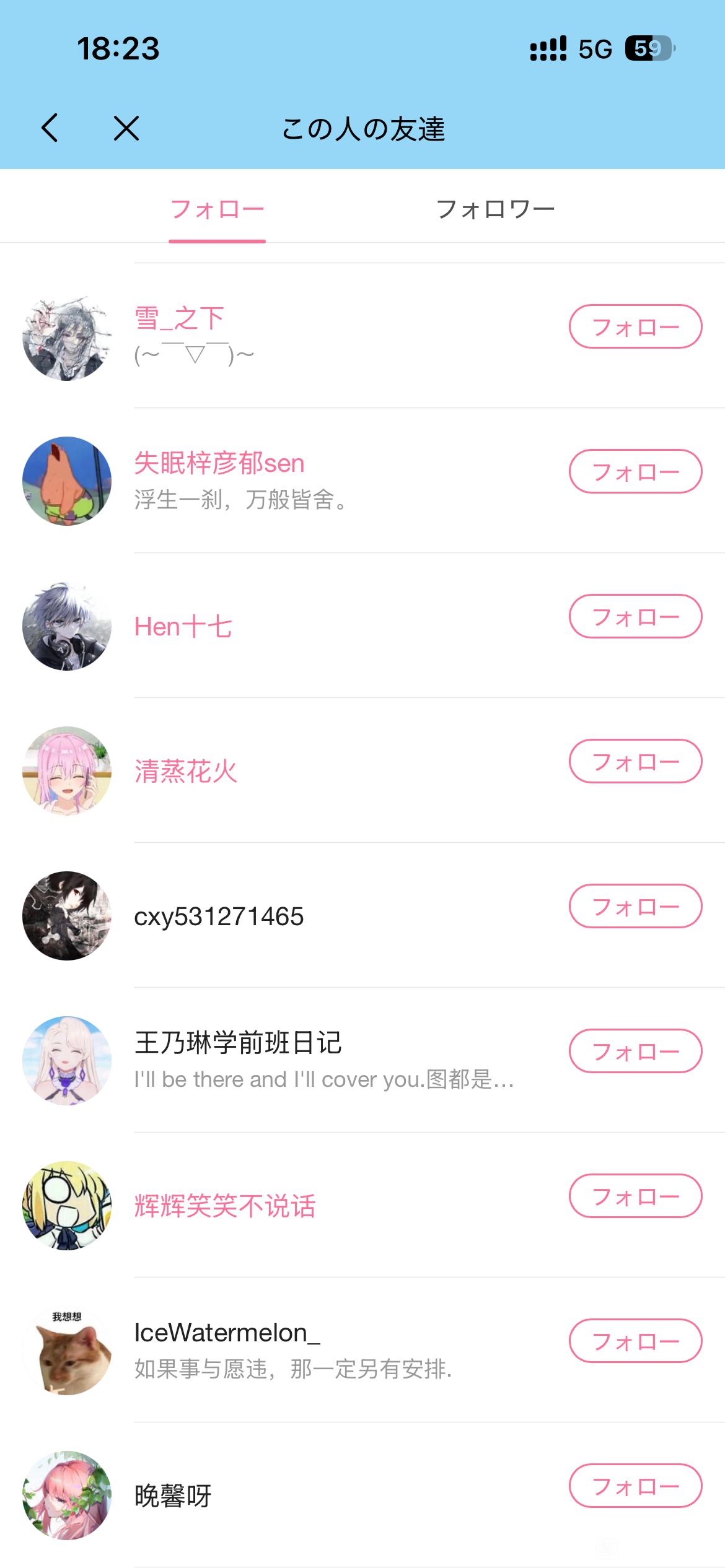Switch to the フォロワー tab

[x=495, y=209]
